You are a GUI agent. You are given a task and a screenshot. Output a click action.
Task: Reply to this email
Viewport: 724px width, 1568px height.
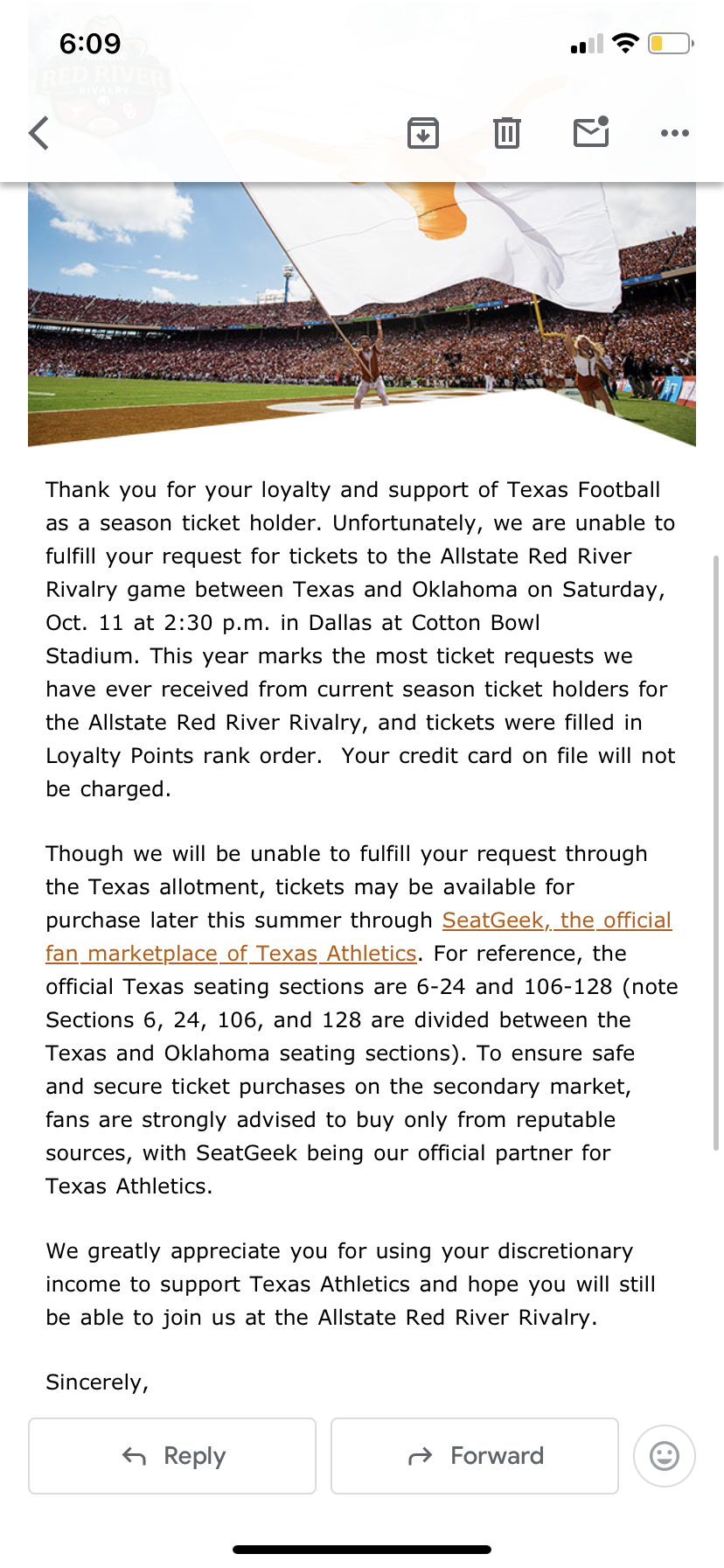172,1456
